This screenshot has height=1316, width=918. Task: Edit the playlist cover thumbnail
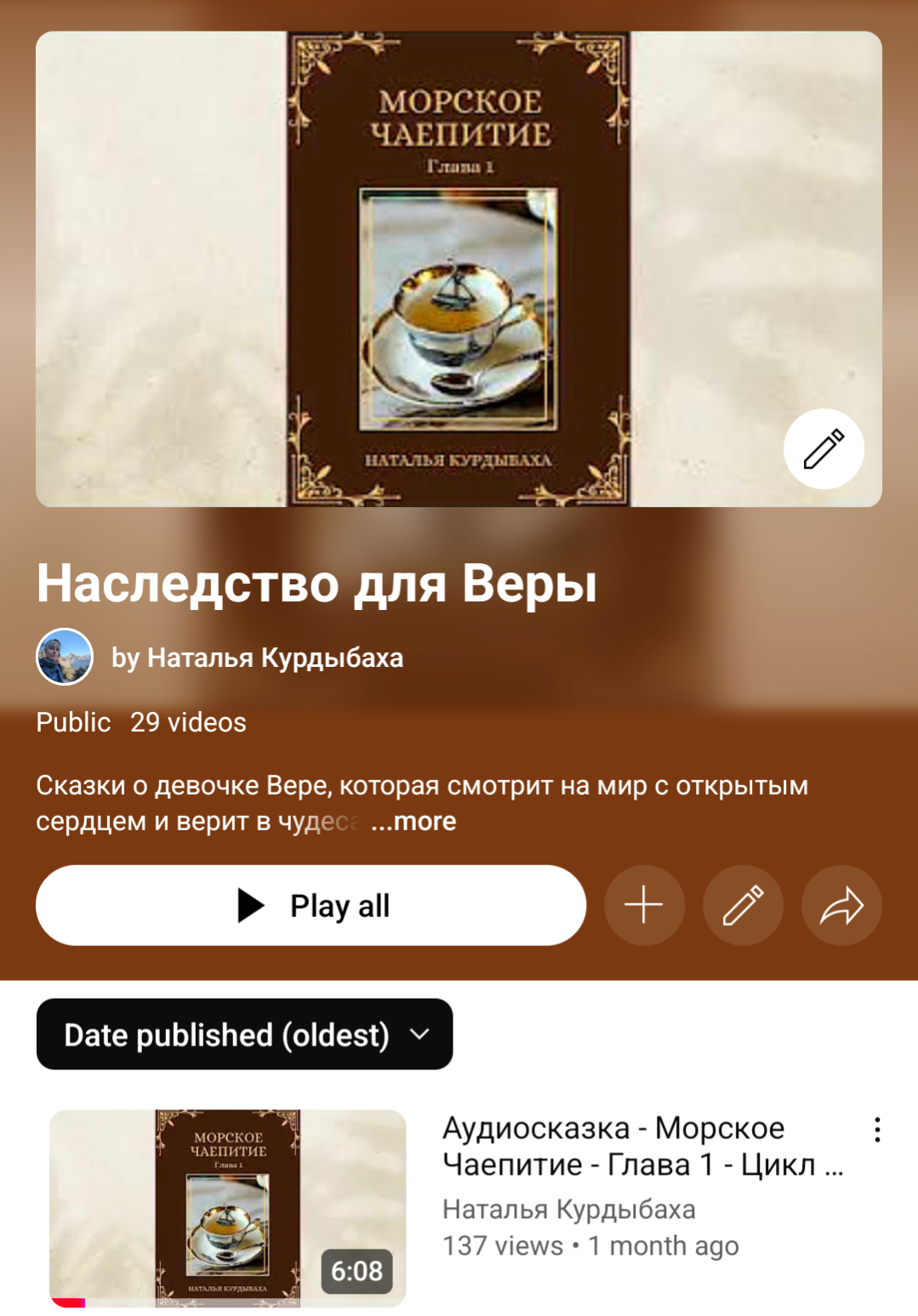[824, 448]
